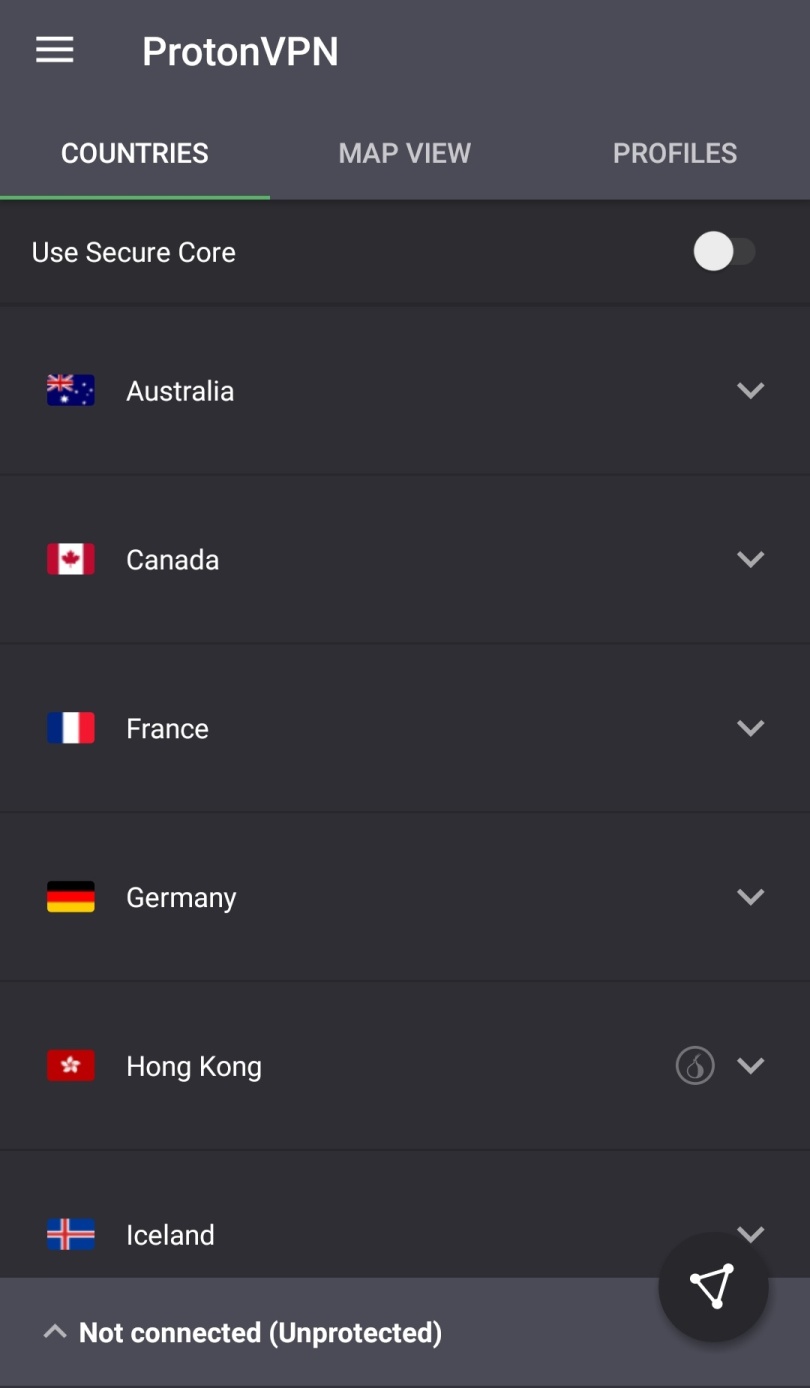Image resolution: width=810 pixels, height=1388 pixels.
Task: Open the hamburger drawer menu
Action: click(x=55, y=51)
